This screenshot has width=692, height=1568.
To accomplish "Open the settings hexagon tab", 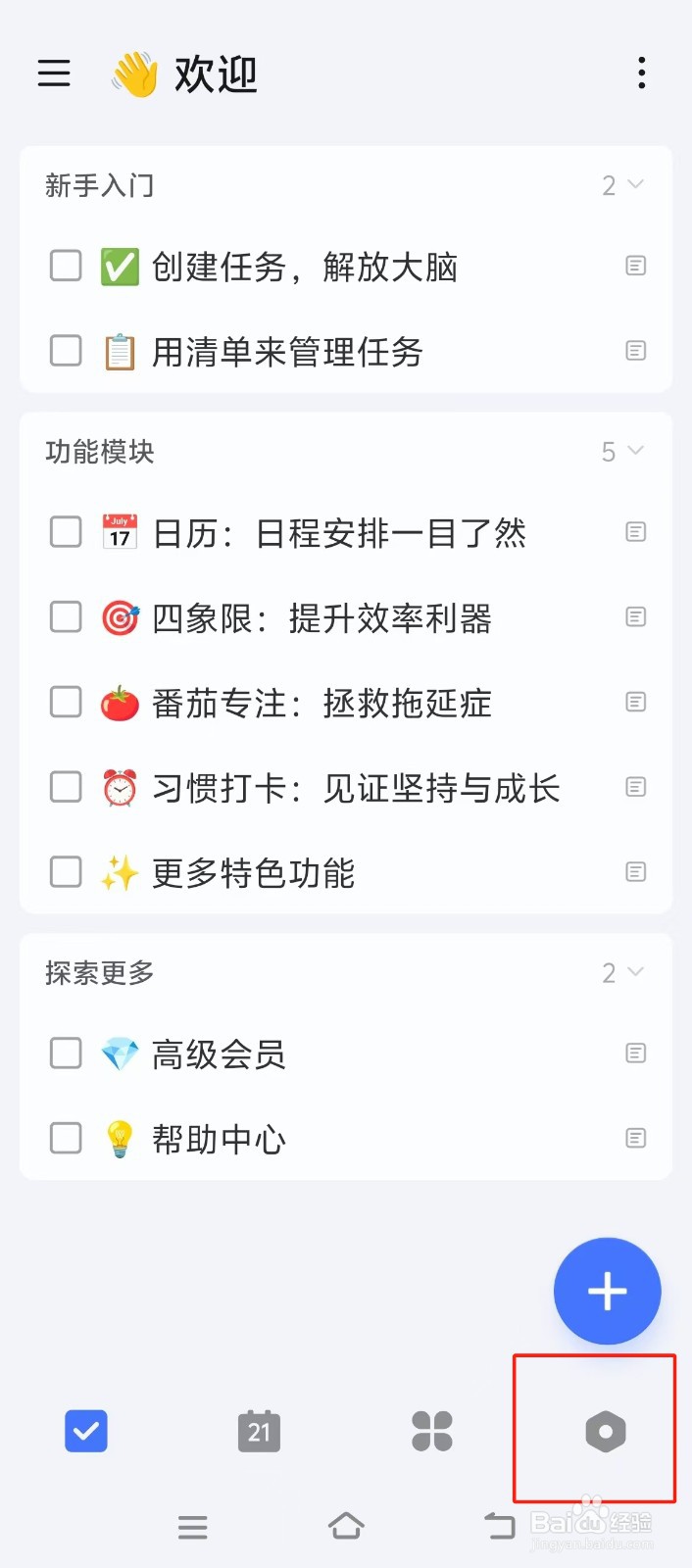I will point(605,1432).
